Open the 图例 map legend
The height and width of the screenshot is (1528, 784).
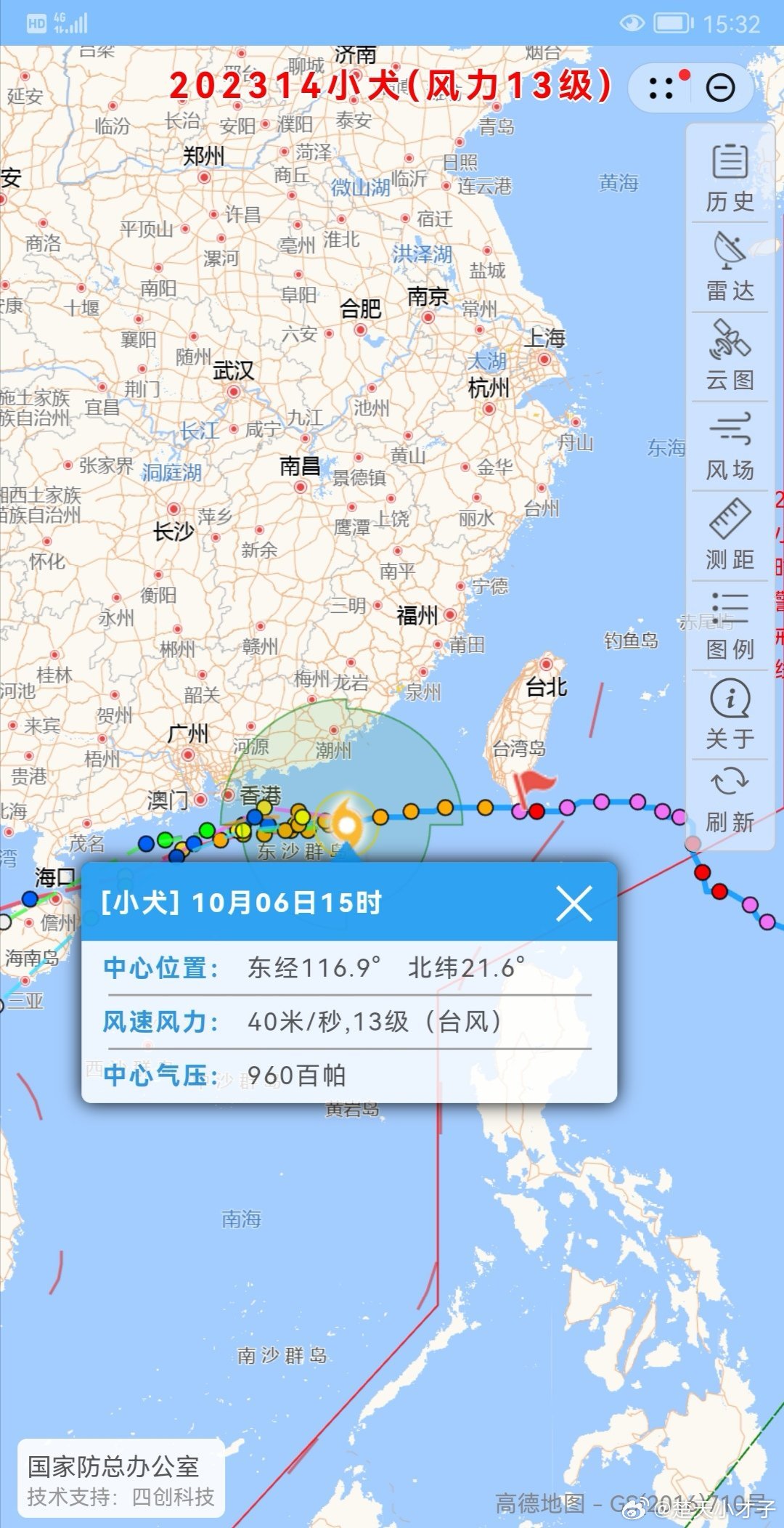pyautogui.click(x=730, y=625)
